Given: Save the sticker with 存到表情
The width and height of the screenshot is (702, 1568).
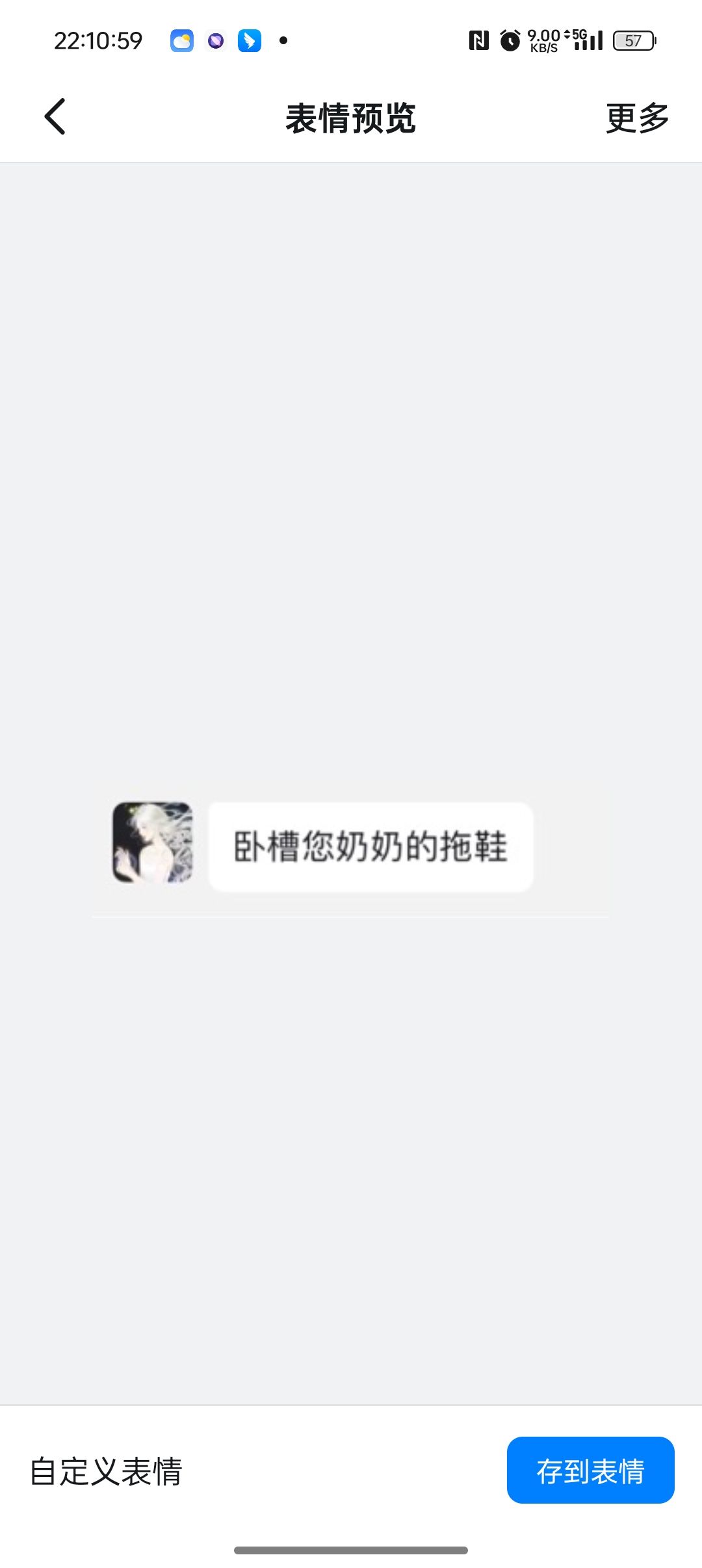Looking at the screenshot, I should pos(590,1470).
